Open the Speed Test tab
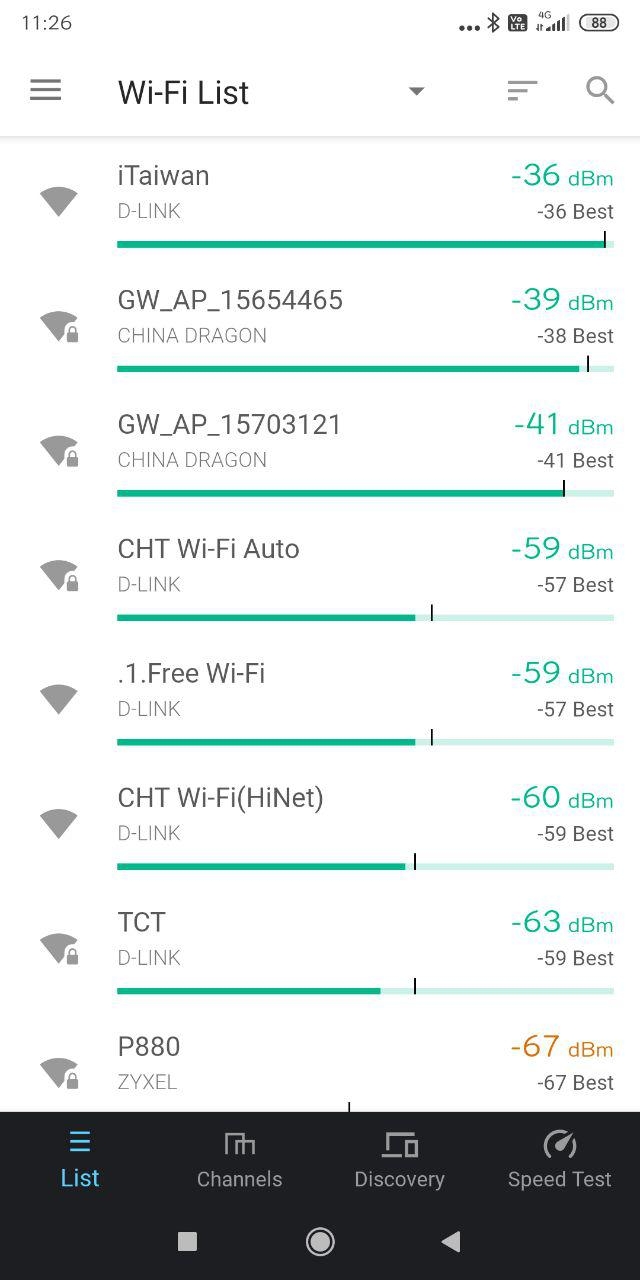The height and width of the screenshot is (1280, 640). [x=560, y=1160]
